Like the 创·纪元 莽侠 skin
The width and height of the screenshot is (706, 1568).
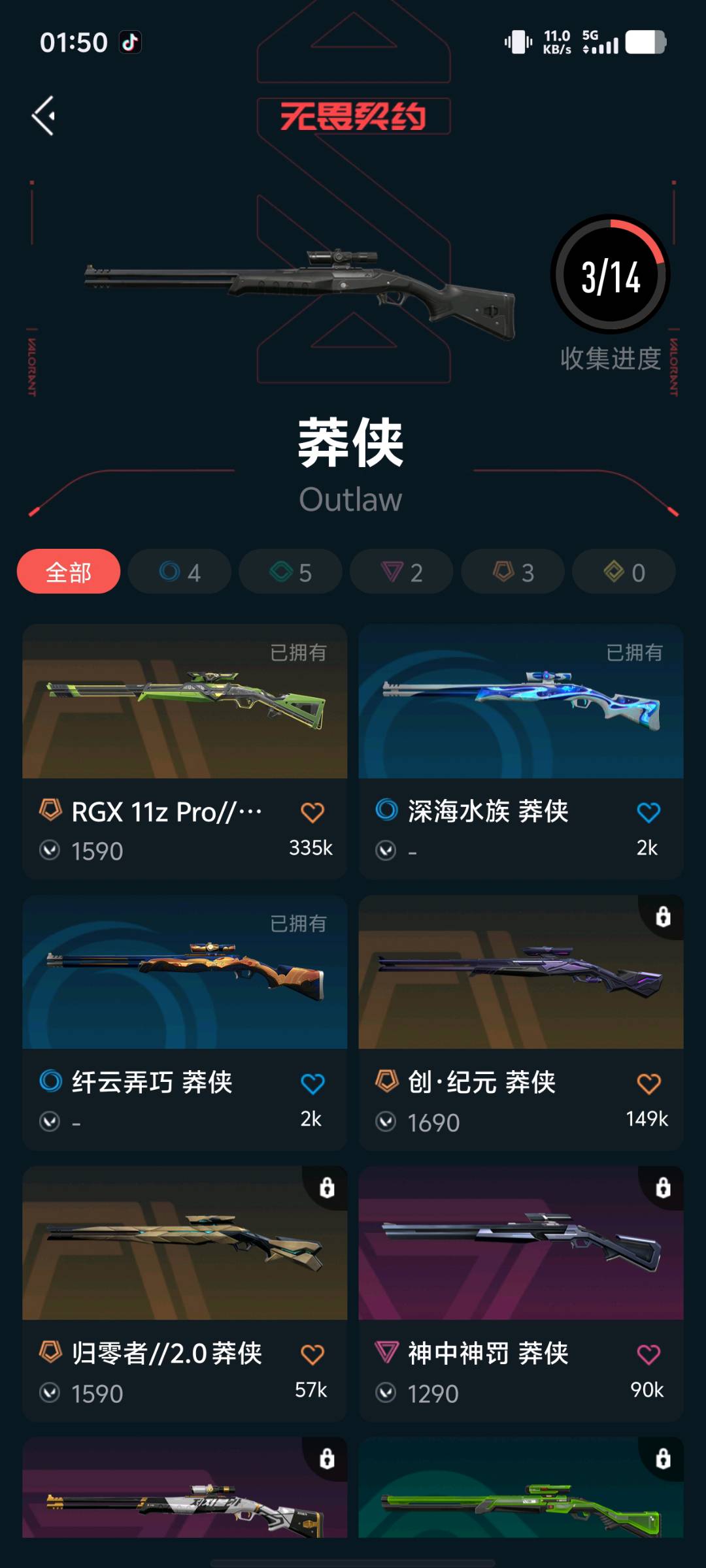(x=648, y=1084)
